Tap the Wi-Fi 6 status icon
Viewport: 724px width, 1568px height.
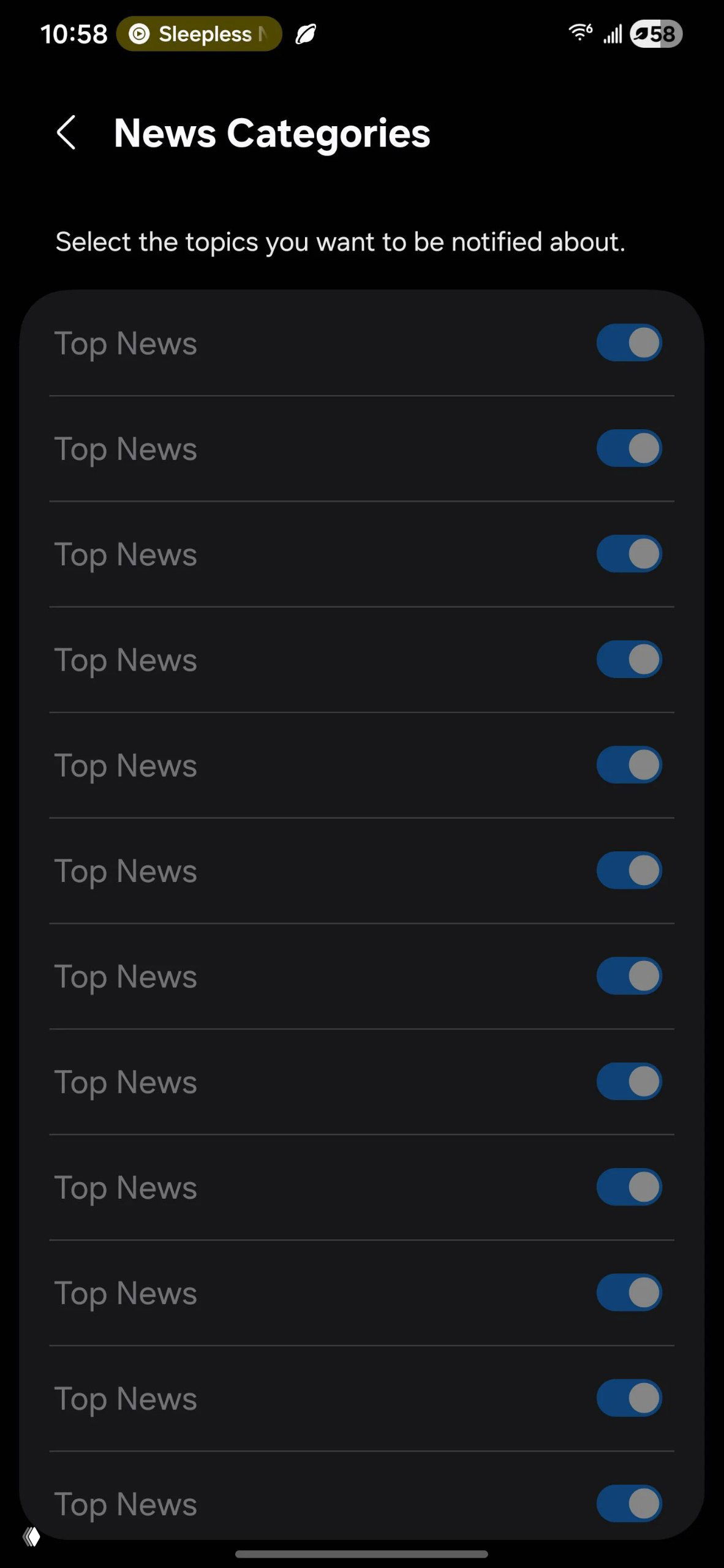tap(578, 32)
